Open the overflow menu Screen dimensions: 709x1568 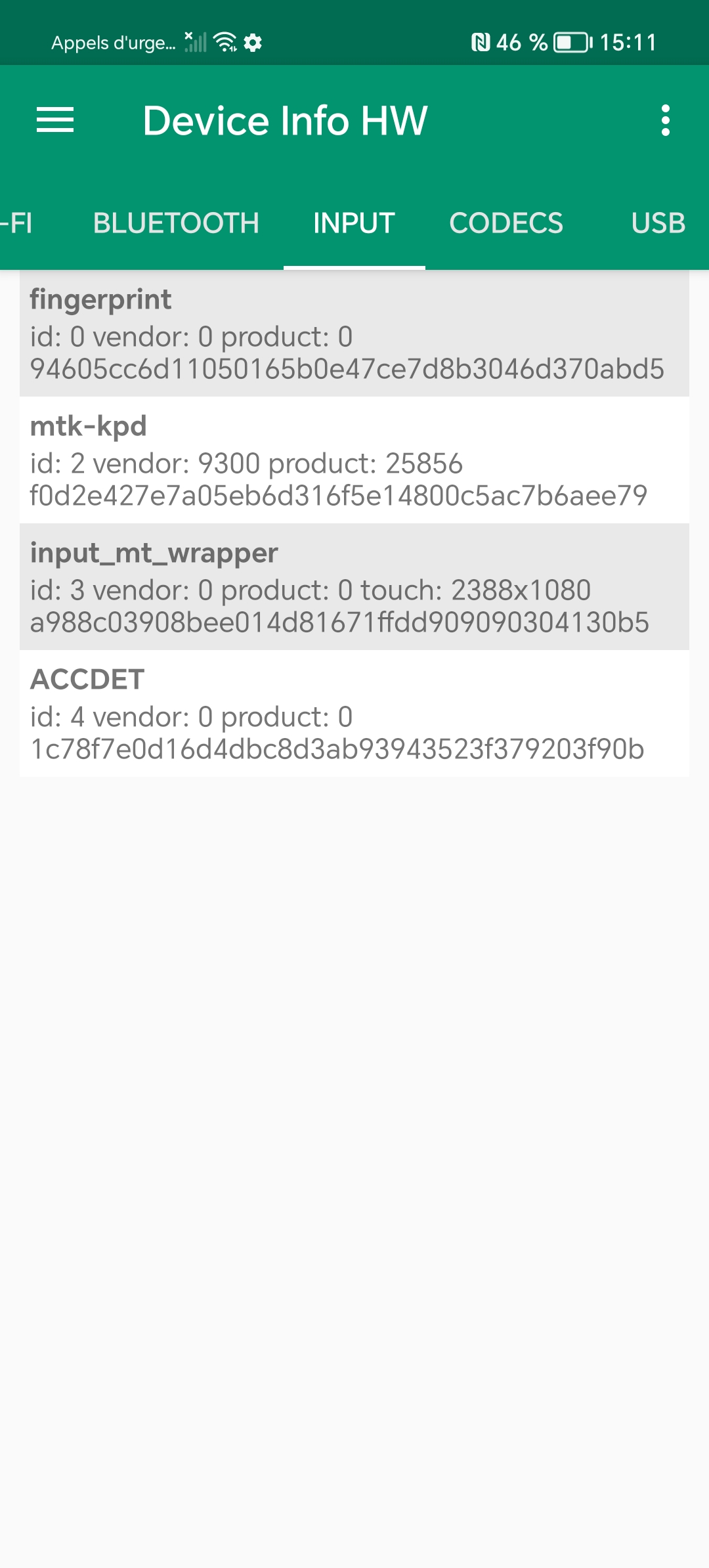click(x=665, y=120)
